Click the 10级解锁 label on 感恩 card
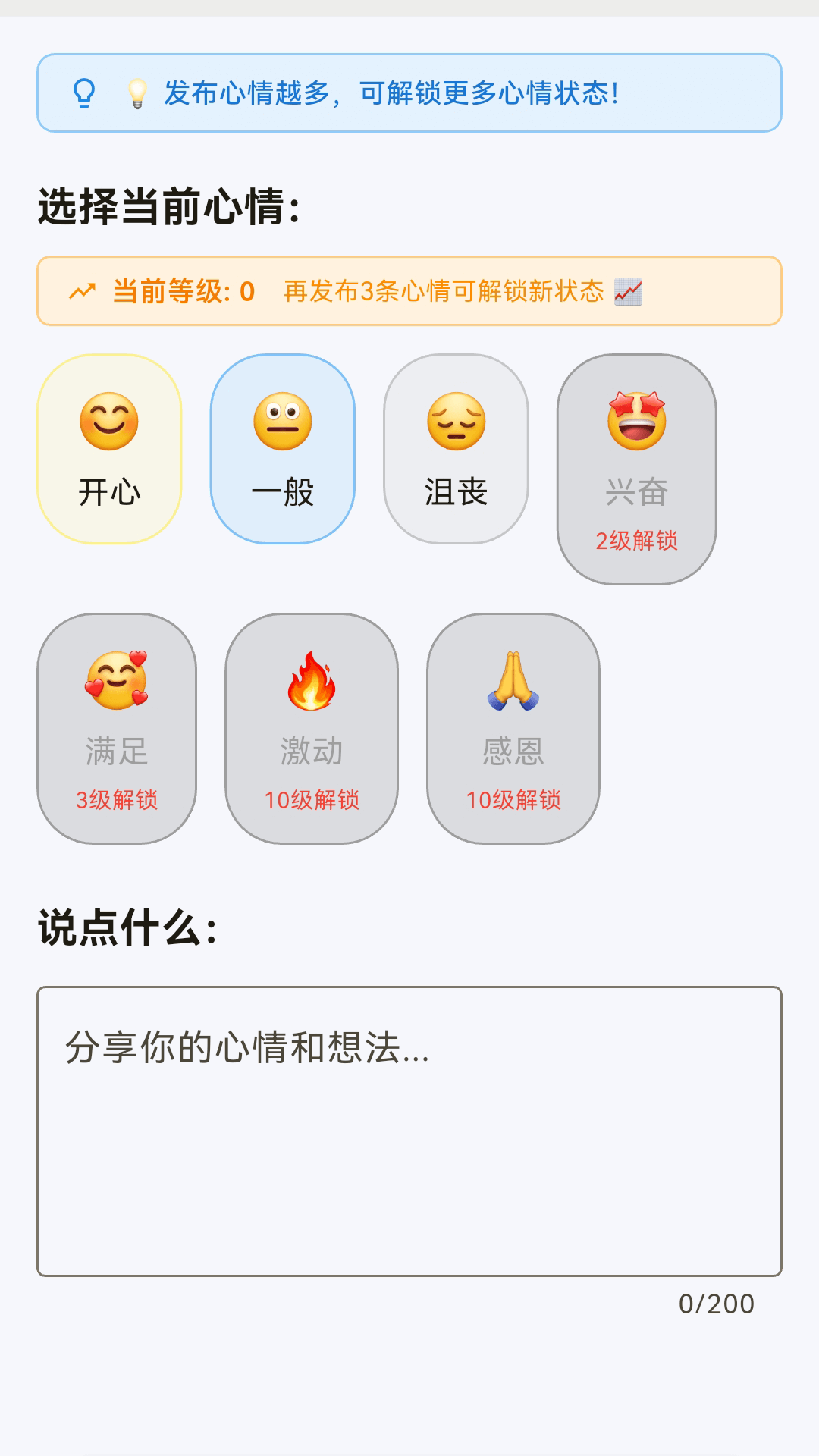The width and height of the screenshot is (819, 1456). tap(513, 799)
